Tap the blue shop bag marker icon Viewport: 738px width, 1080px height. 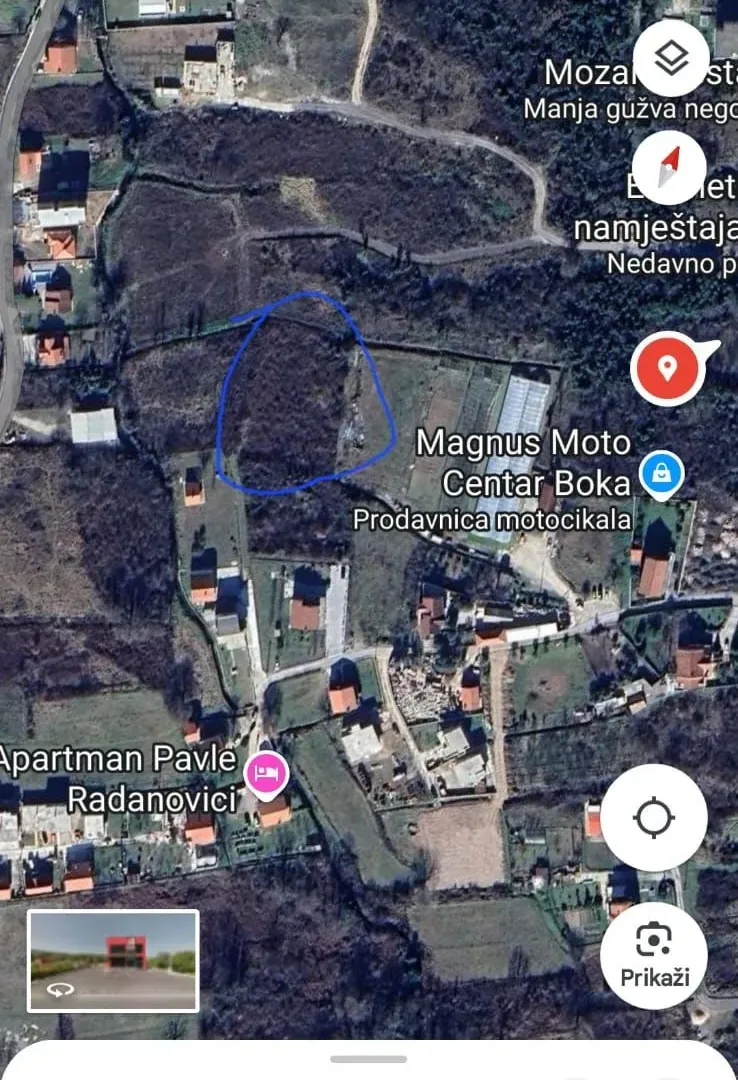[x=661, y=471]
